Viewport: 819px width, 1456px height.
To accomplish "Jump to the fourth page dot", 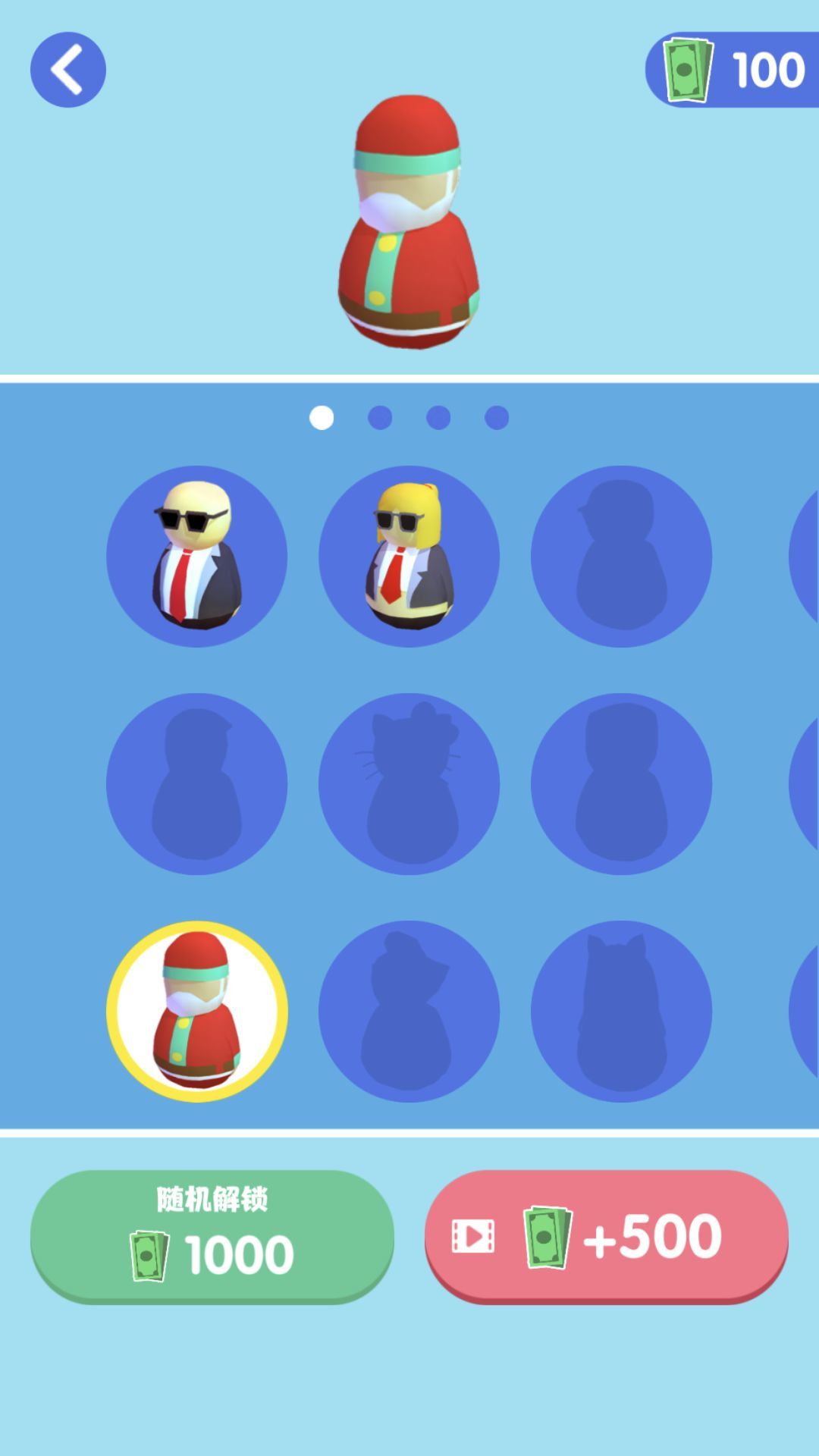I will click(497, 418).
